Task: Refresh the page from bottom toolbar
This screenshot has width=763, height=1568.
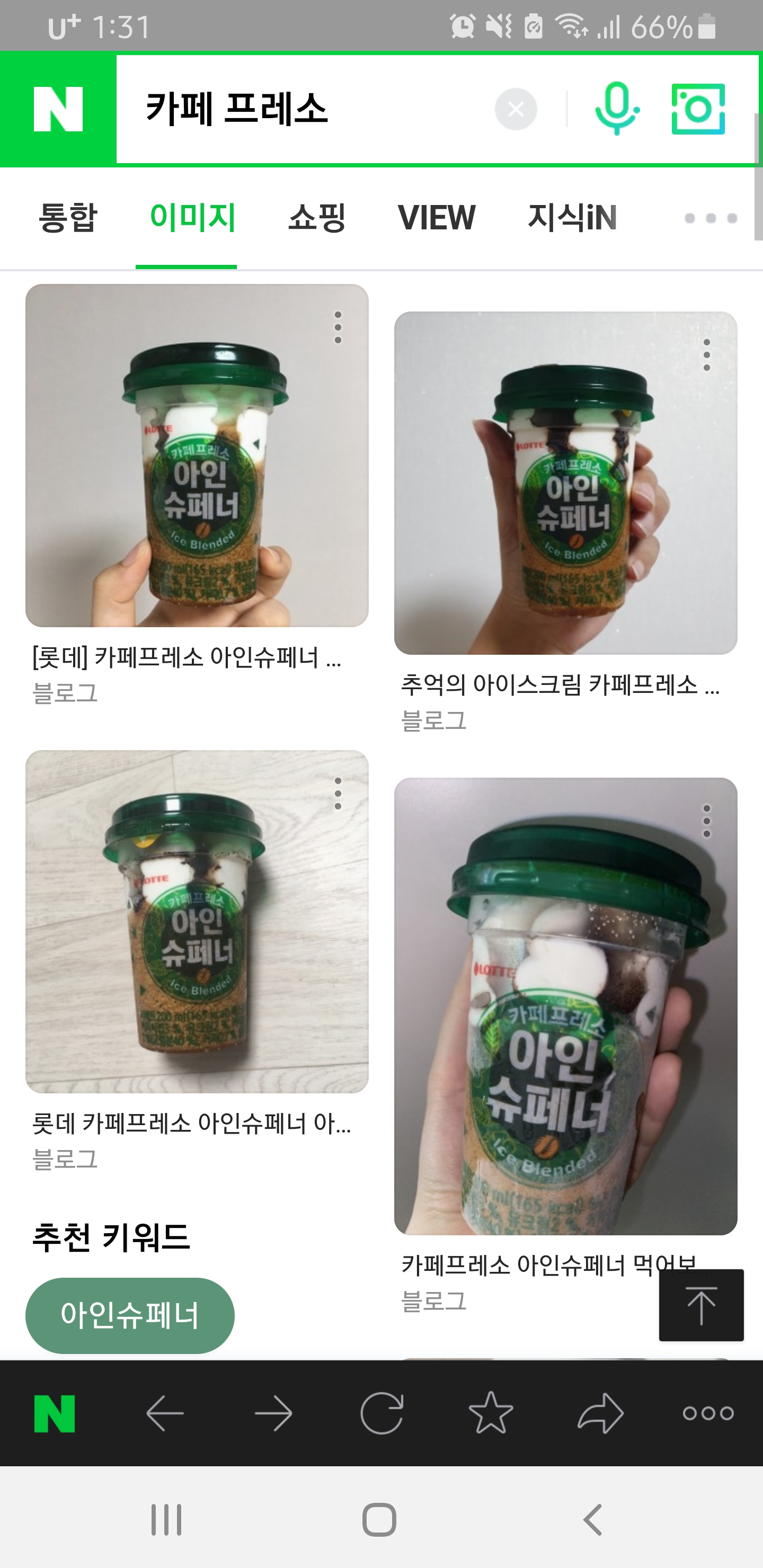Action: click(382, 1413)
